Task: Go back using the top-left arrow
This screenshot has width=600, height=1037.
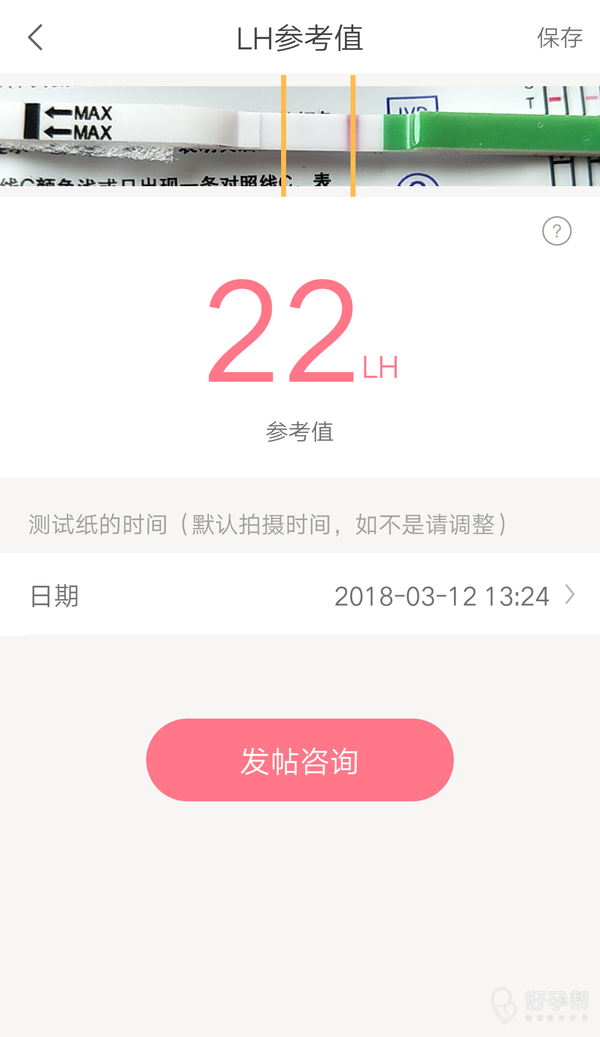Action: click(36, 38)
